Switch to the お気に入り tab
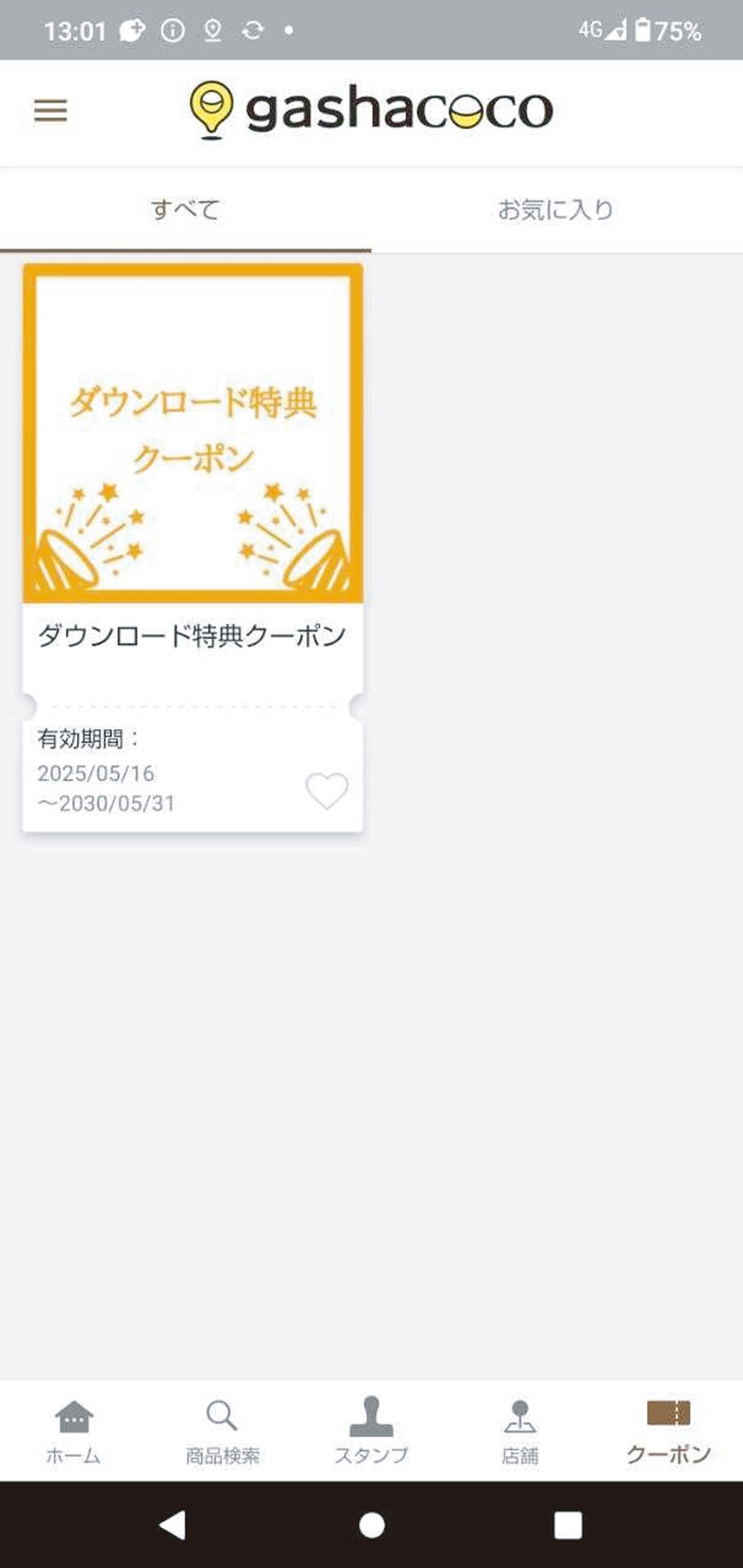This screenshot has height=1568, width=743. click(556, 210)
